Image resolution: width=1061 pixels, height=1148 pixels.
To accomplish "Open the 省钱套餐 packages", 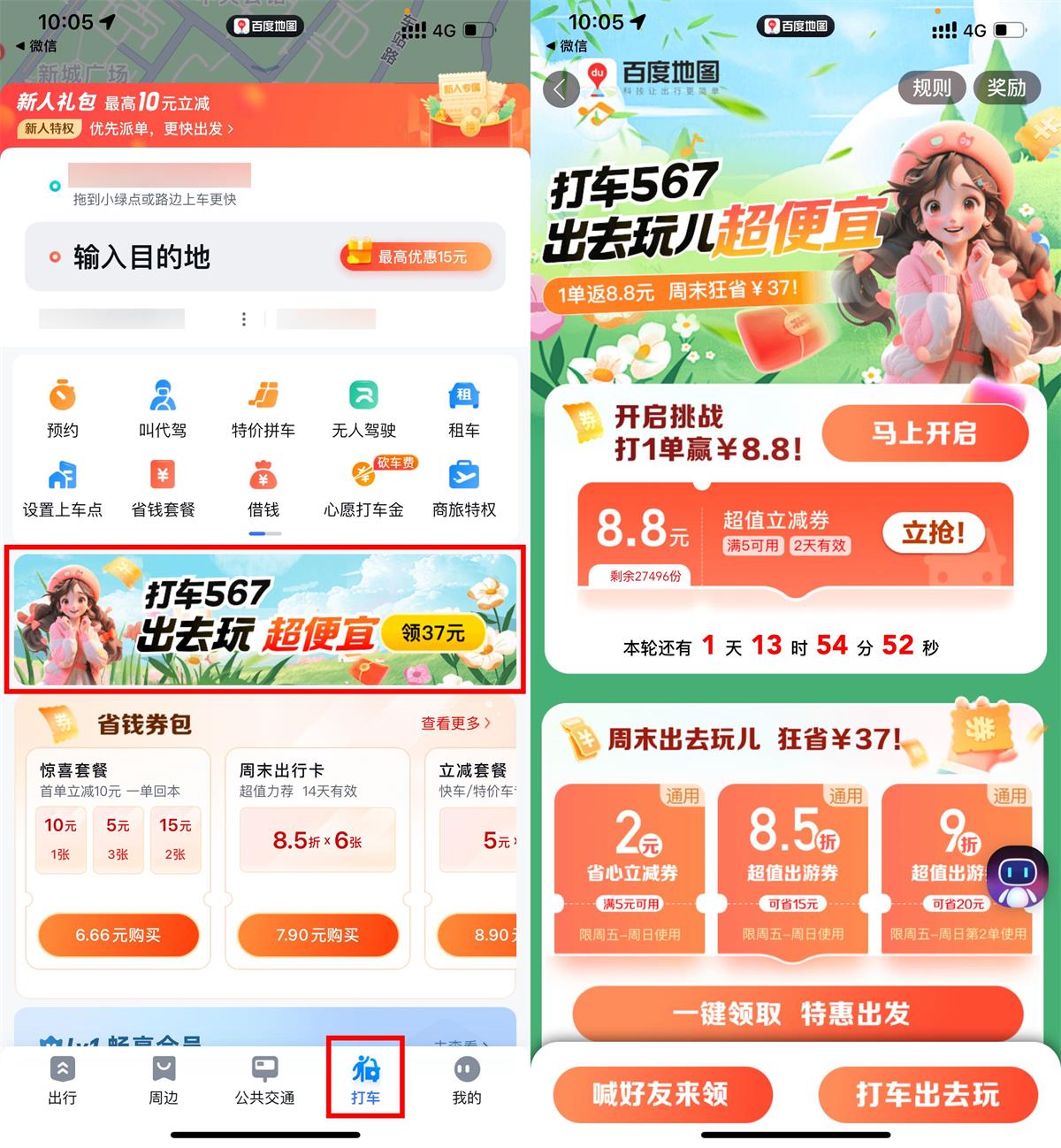I will click(163, 488).
